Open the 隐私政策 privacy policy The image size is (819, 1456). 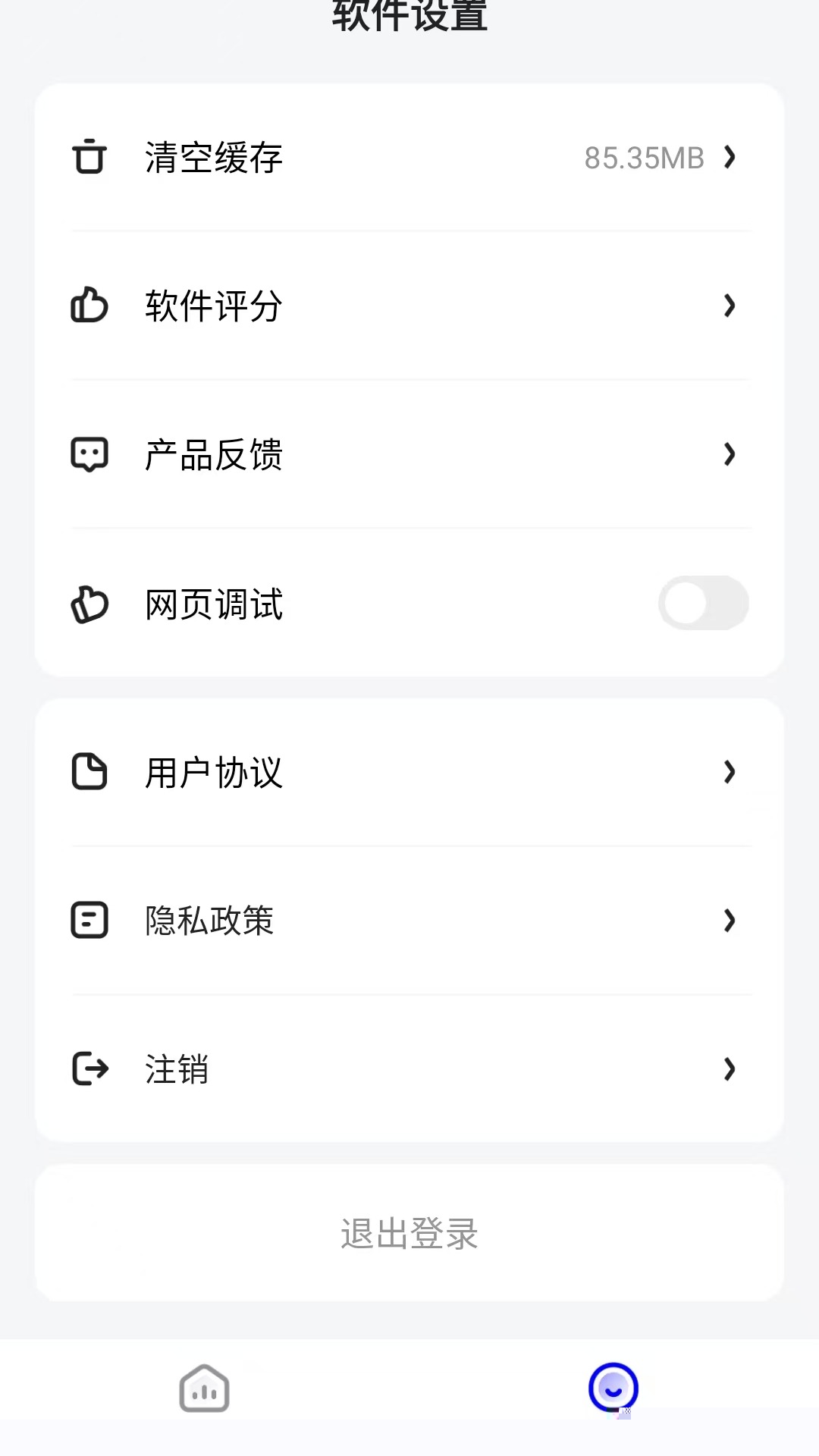[x=409, y=921]
